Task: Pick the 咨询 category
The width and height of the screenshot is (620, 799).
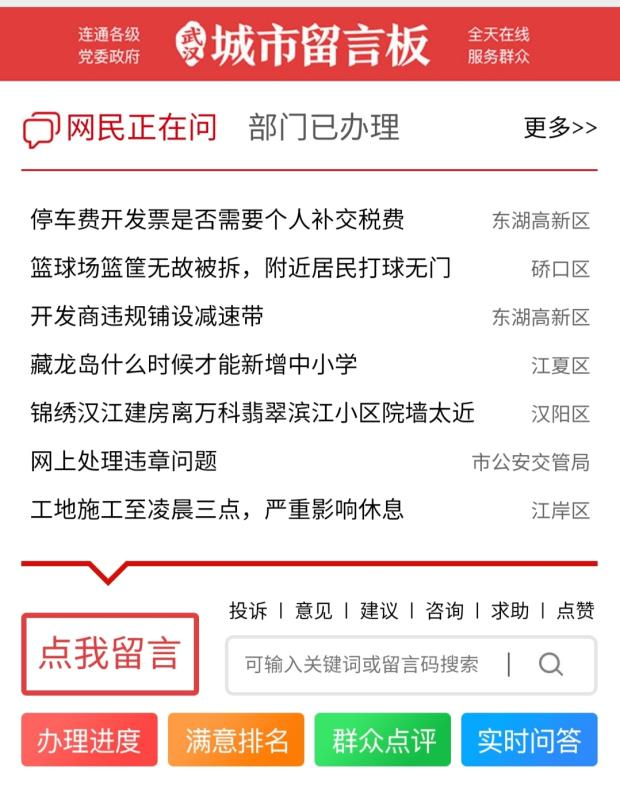Action: click(444, 610)
